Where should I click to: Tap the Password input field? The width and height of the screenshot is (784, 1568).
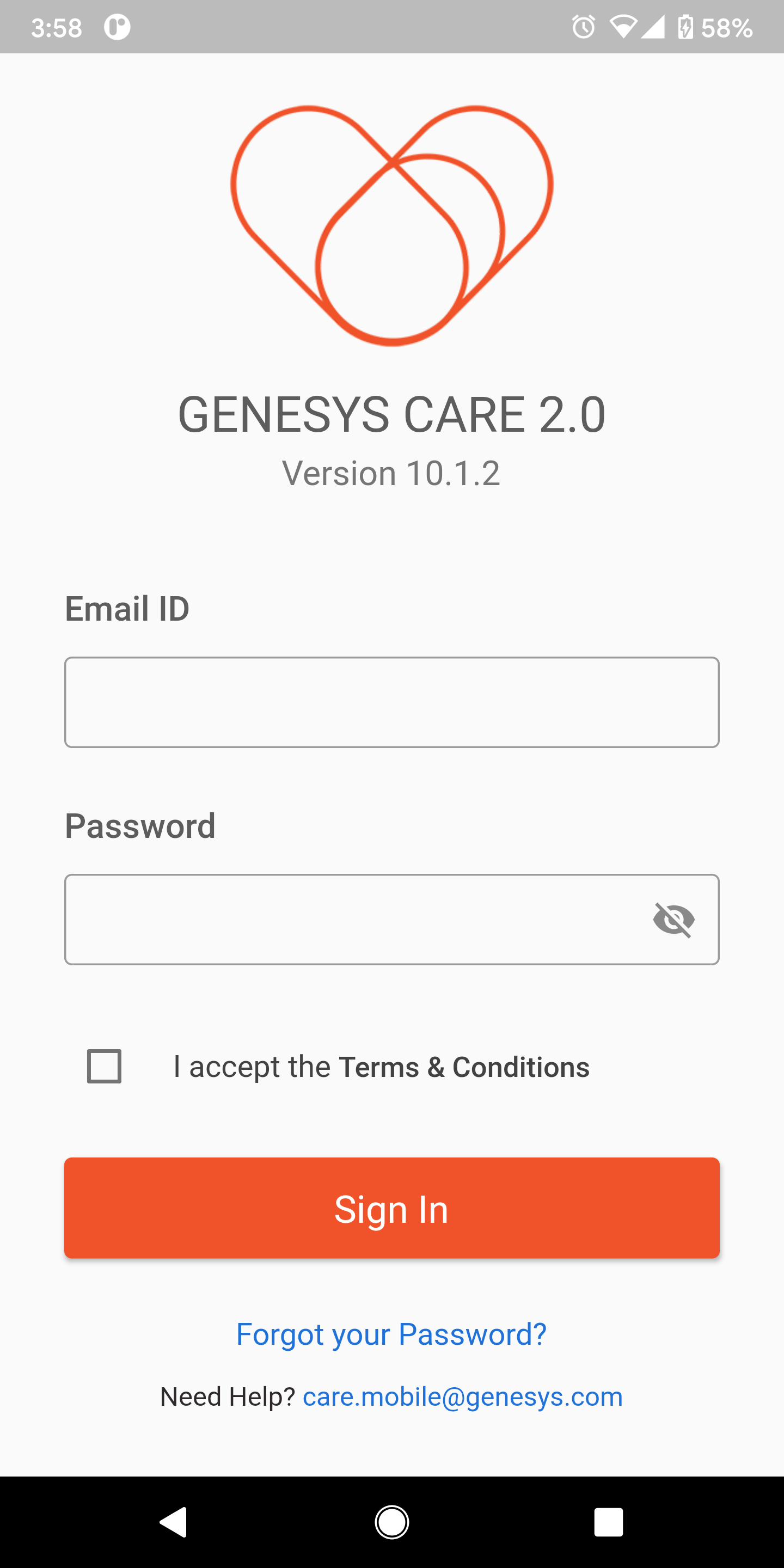point(353,919)
